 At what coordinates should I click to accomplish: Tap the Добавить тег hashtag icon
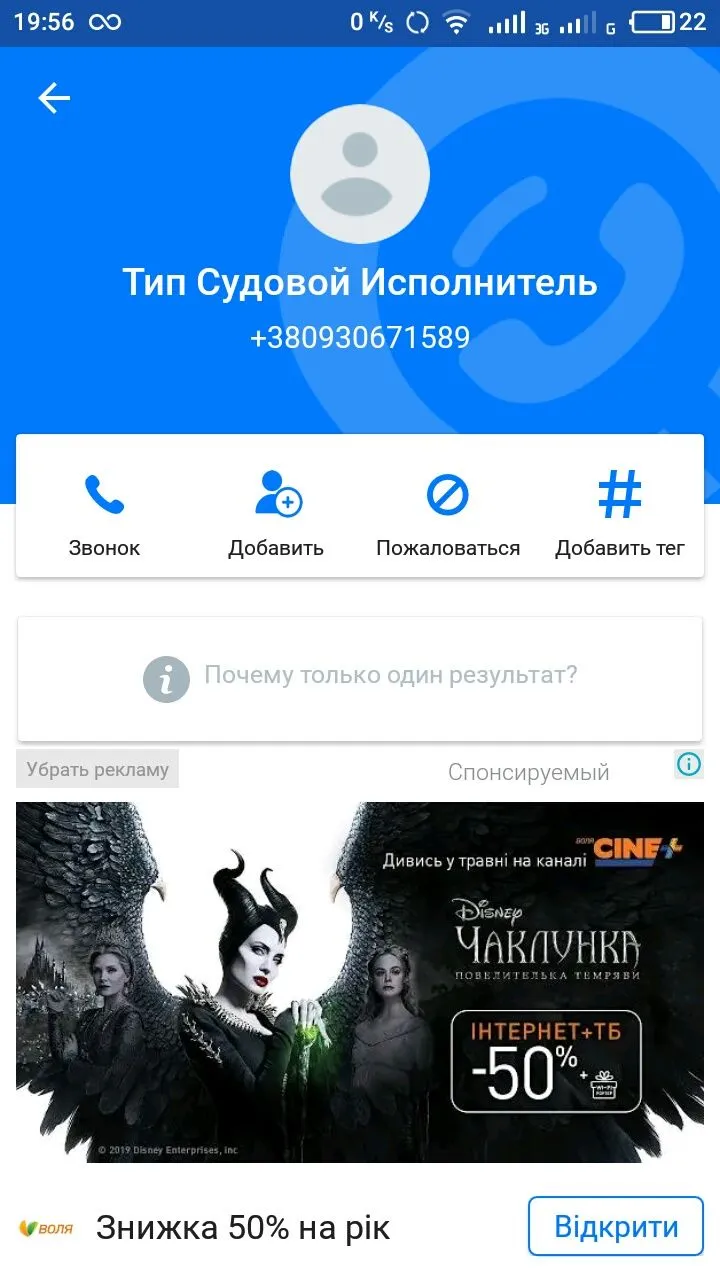620,492
